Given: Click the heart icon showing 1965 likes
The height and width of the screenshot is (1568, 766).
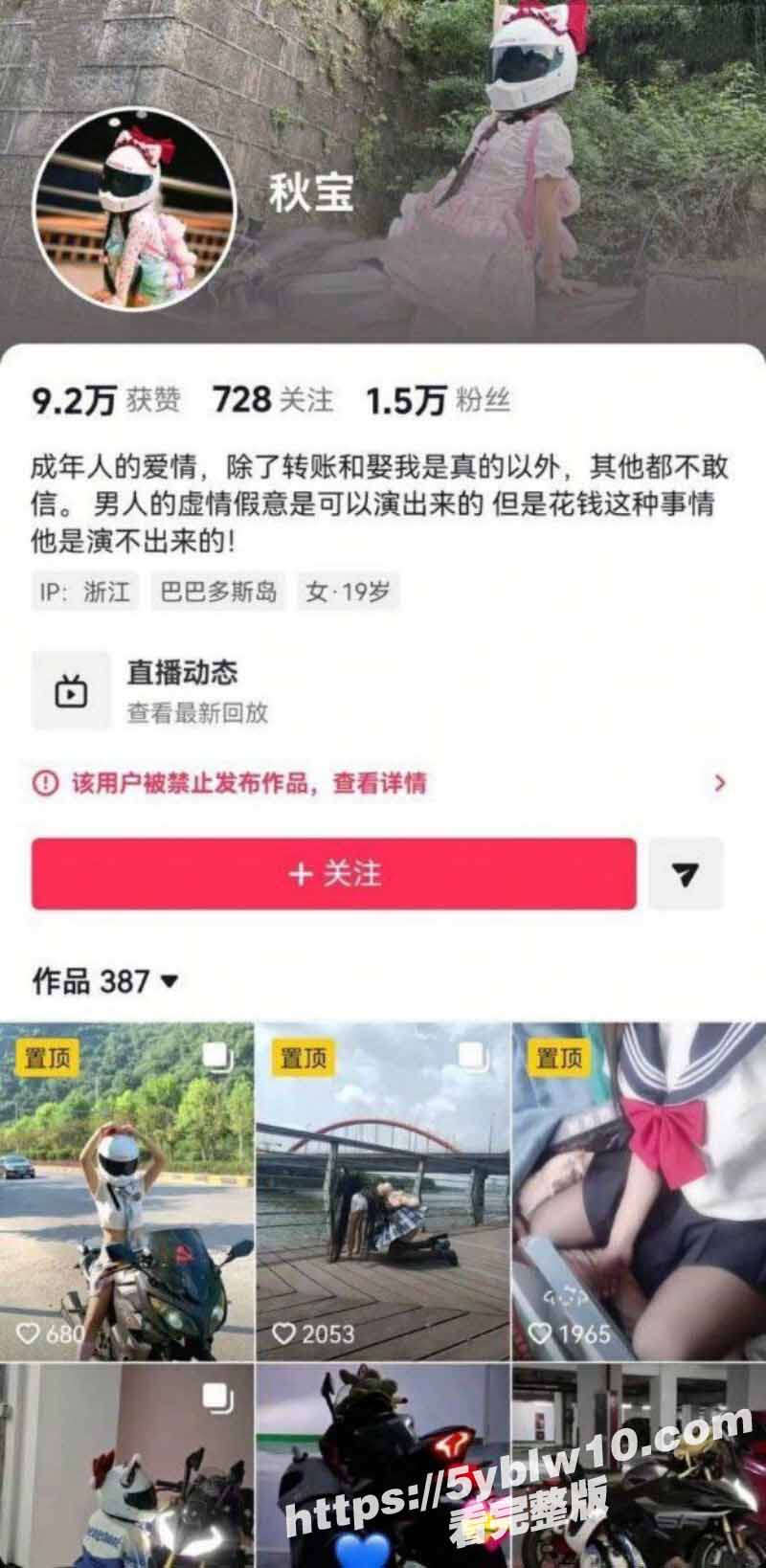Looking at the screenshot, I should click(x=540, y=1331).
